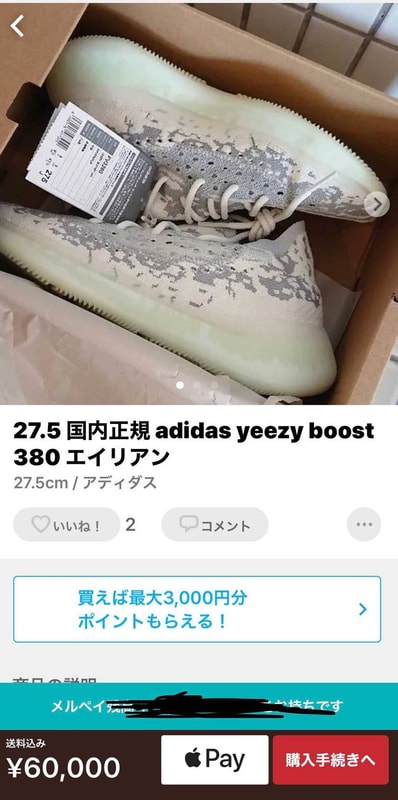Pay with Apple Pay
This screenshot has width=398, height=800.
pos(215,760)
